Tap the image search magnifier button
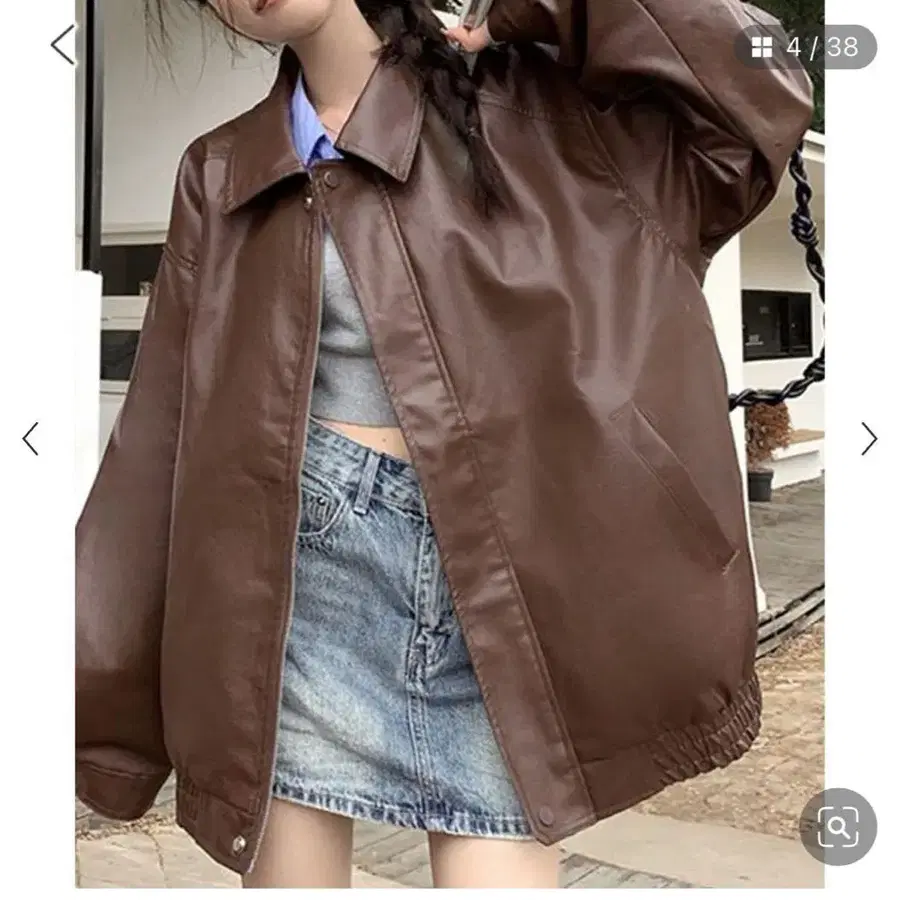Image resolution: width=900 pixels, height=900 pixels. (837, 826)
